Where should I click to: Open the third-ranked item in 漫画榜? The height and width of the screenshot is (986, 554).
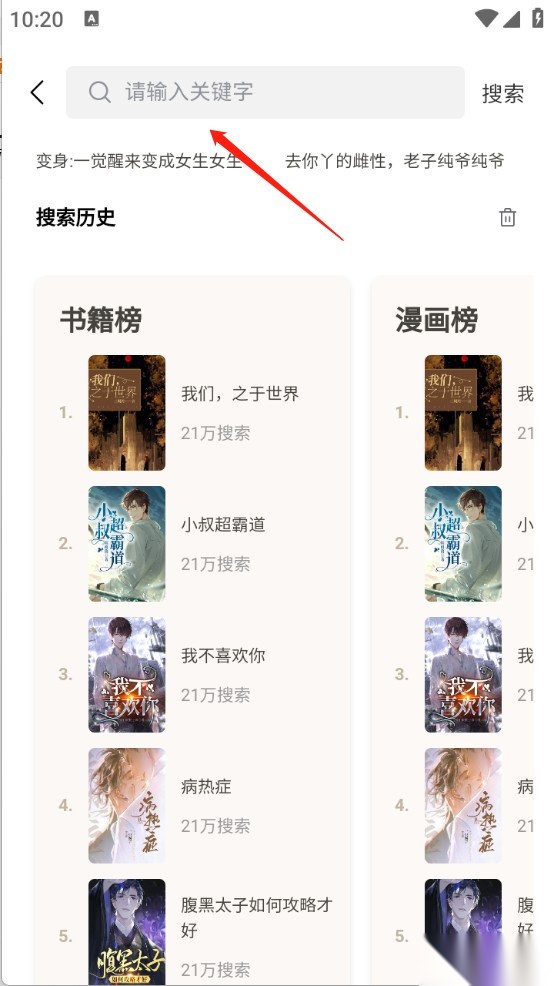pyautogui.click(x=463, y=674)
